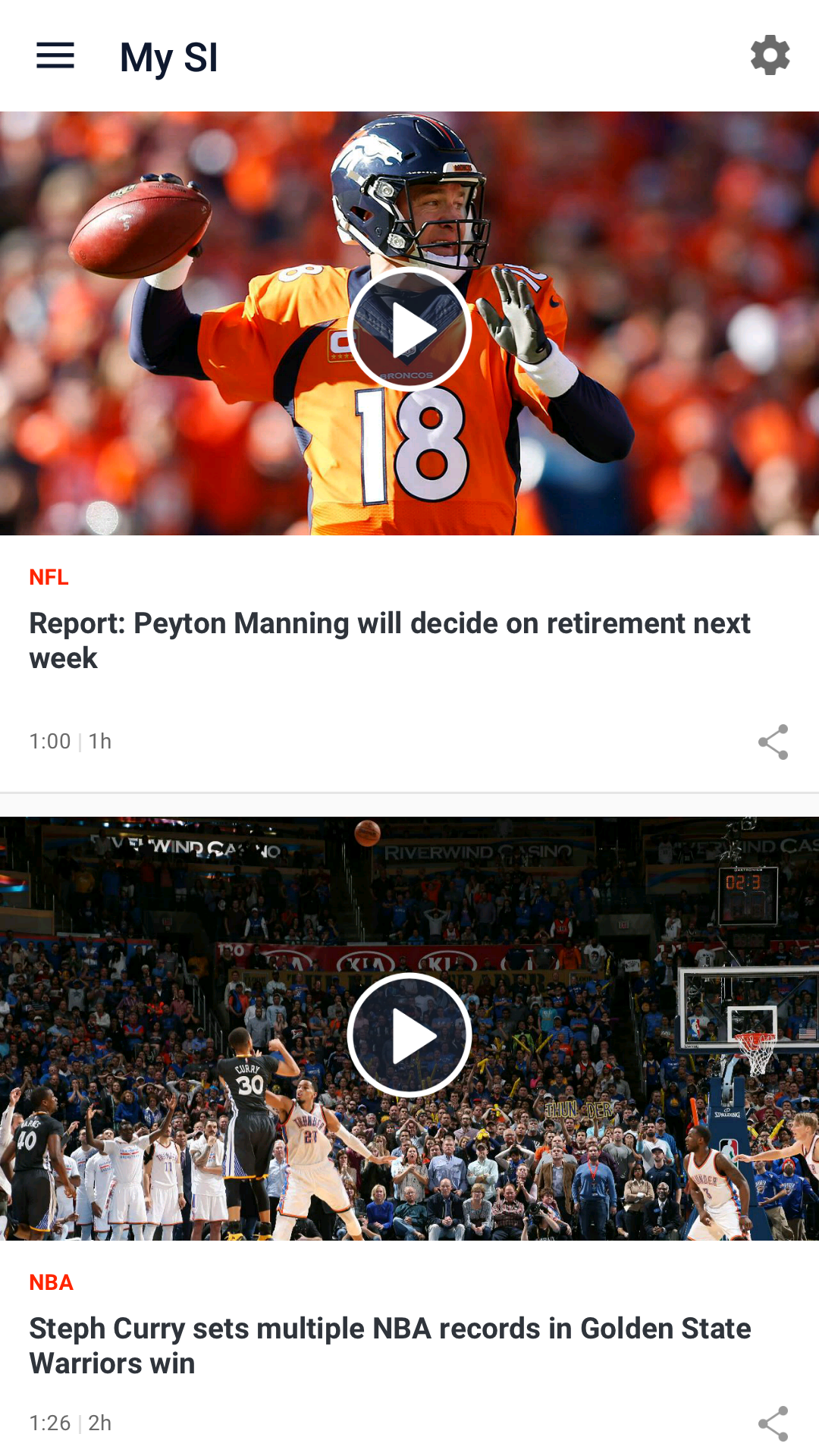The image size is (819, 1456).
Task: Open the Peyton Manning retirement report
Action: (x=389, y=640)
